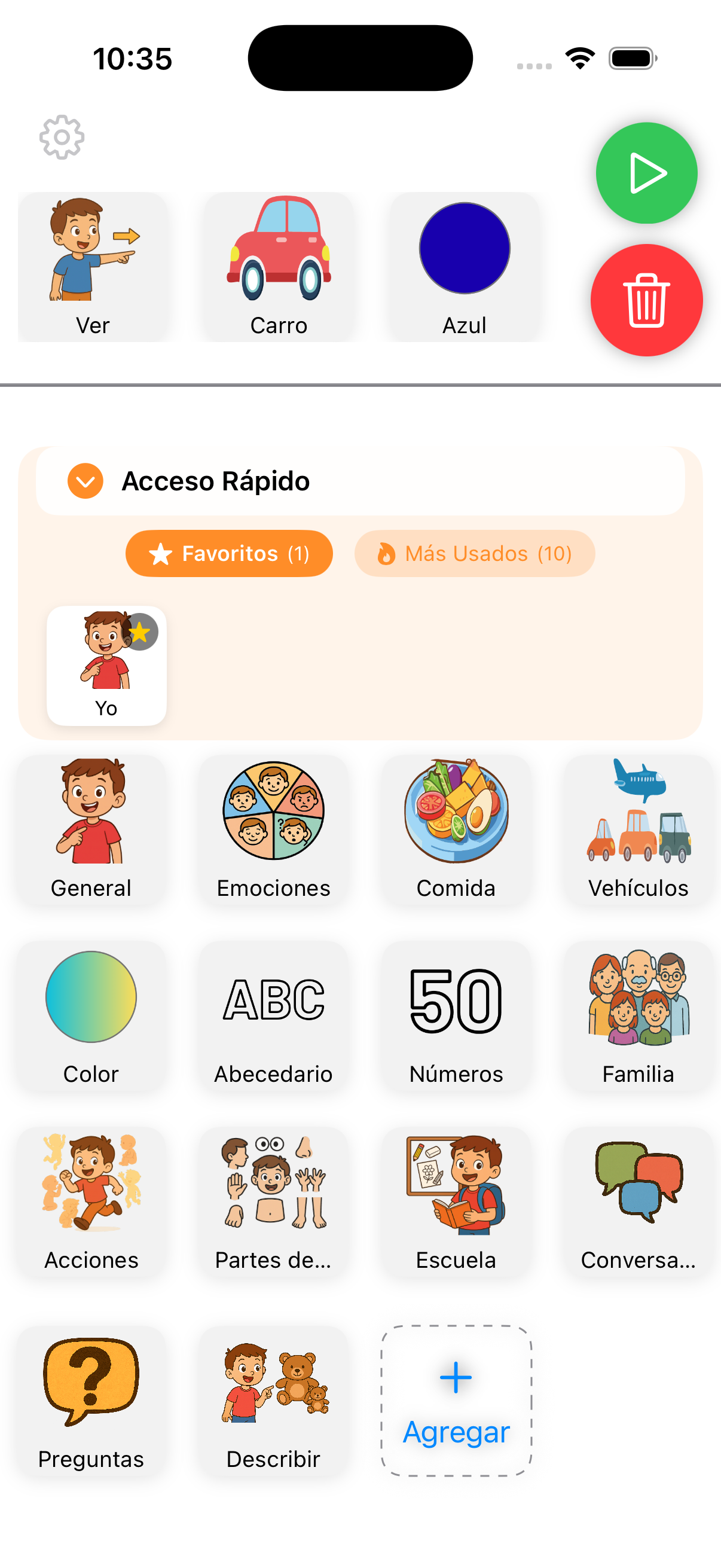The image size is (721, 1568).
Task: Open the Color category
Action: click(x=91, y=1016)
